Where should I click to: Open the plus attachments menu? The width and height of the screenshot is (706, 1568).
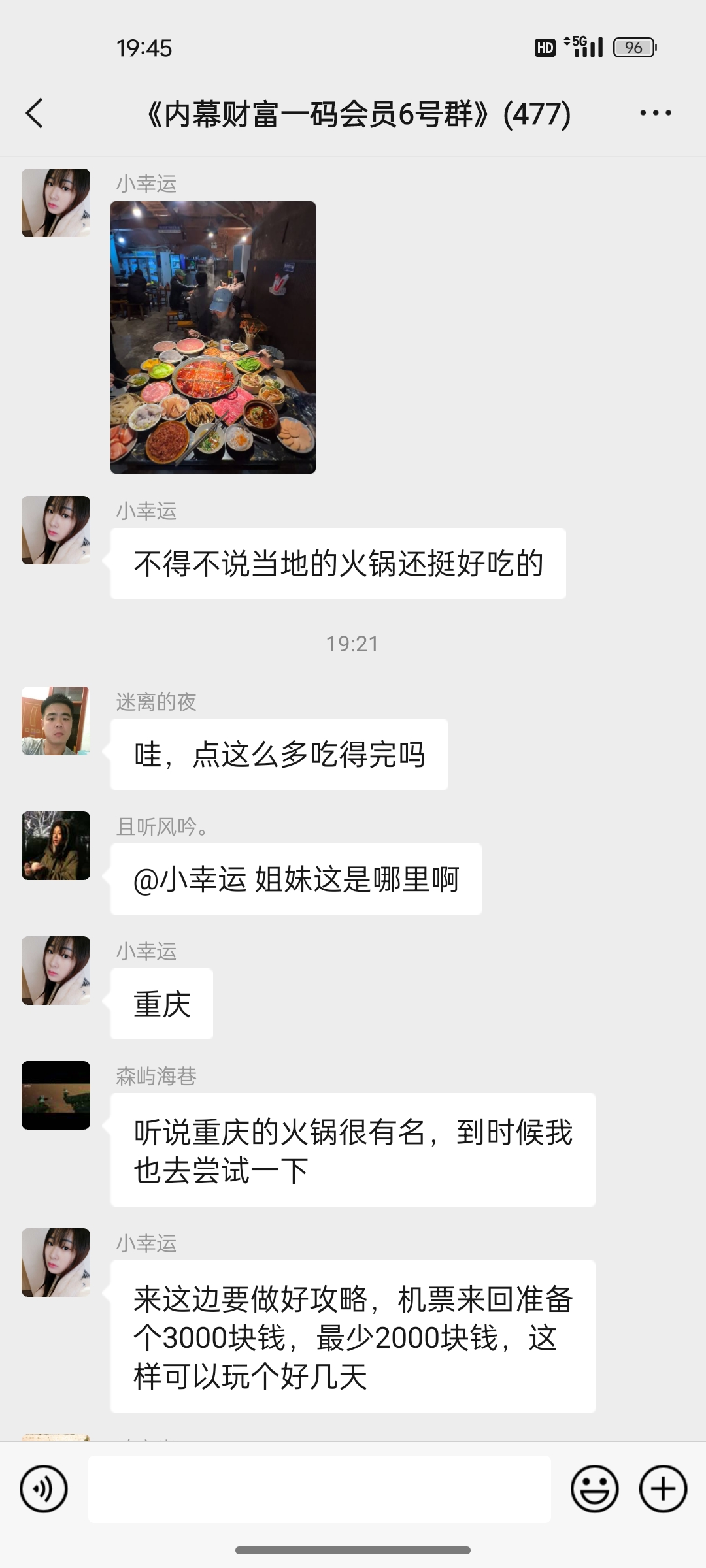click(663, 1489)
